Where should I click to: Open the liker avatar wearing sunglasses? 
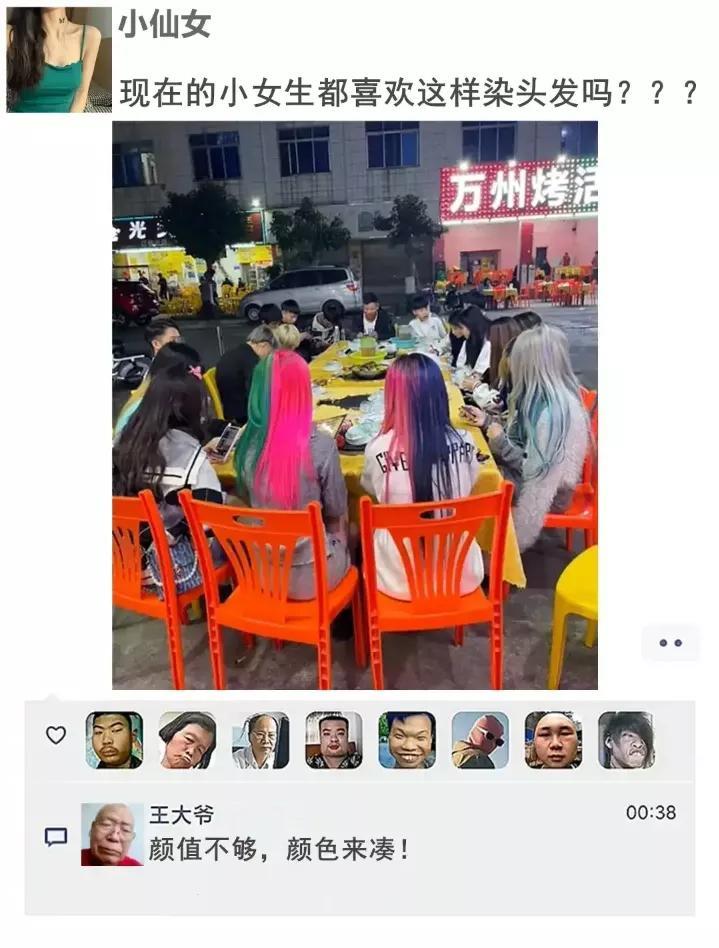pos(480,740)
